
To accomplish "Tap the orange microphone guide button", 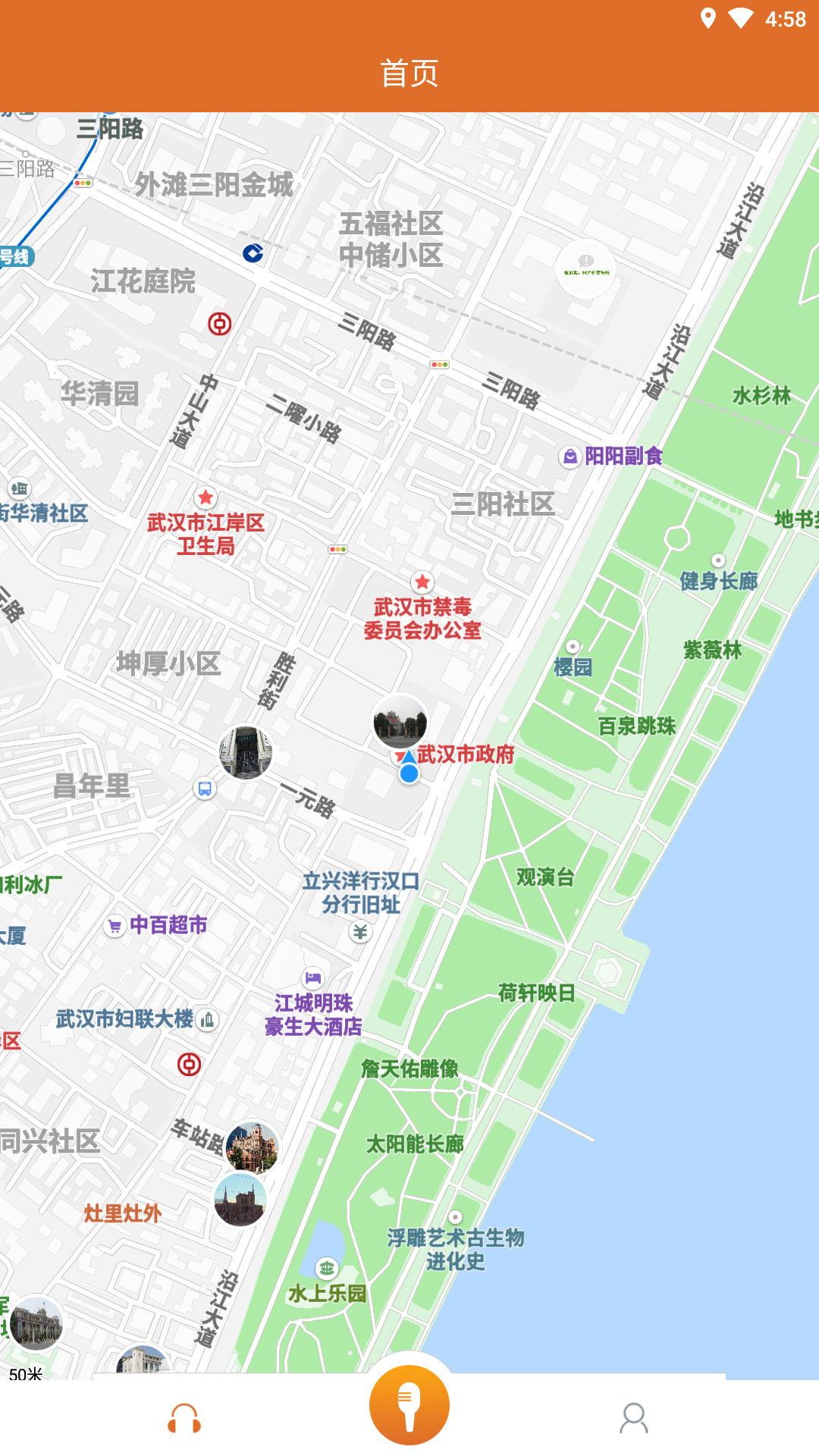I will coord(409,1404).
